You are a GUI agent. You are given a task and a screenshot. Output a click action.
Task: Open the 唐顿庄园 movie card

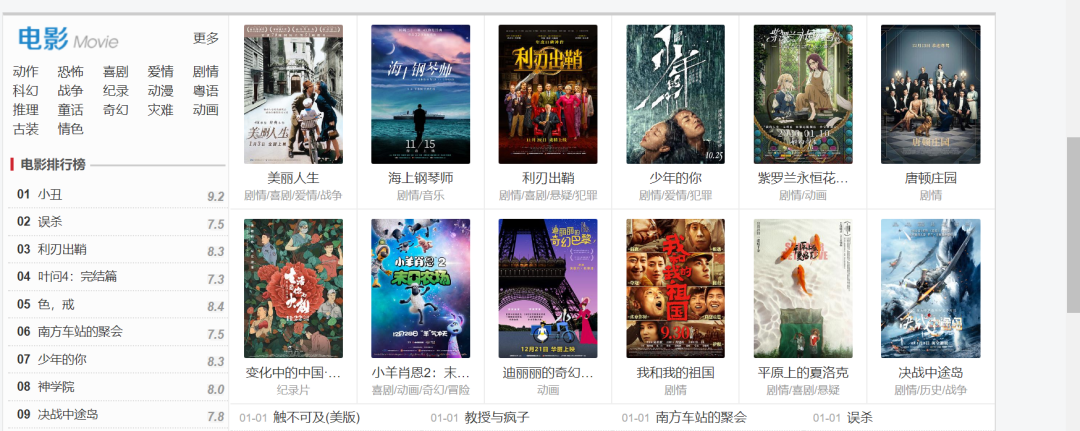[x=930, y=94]
